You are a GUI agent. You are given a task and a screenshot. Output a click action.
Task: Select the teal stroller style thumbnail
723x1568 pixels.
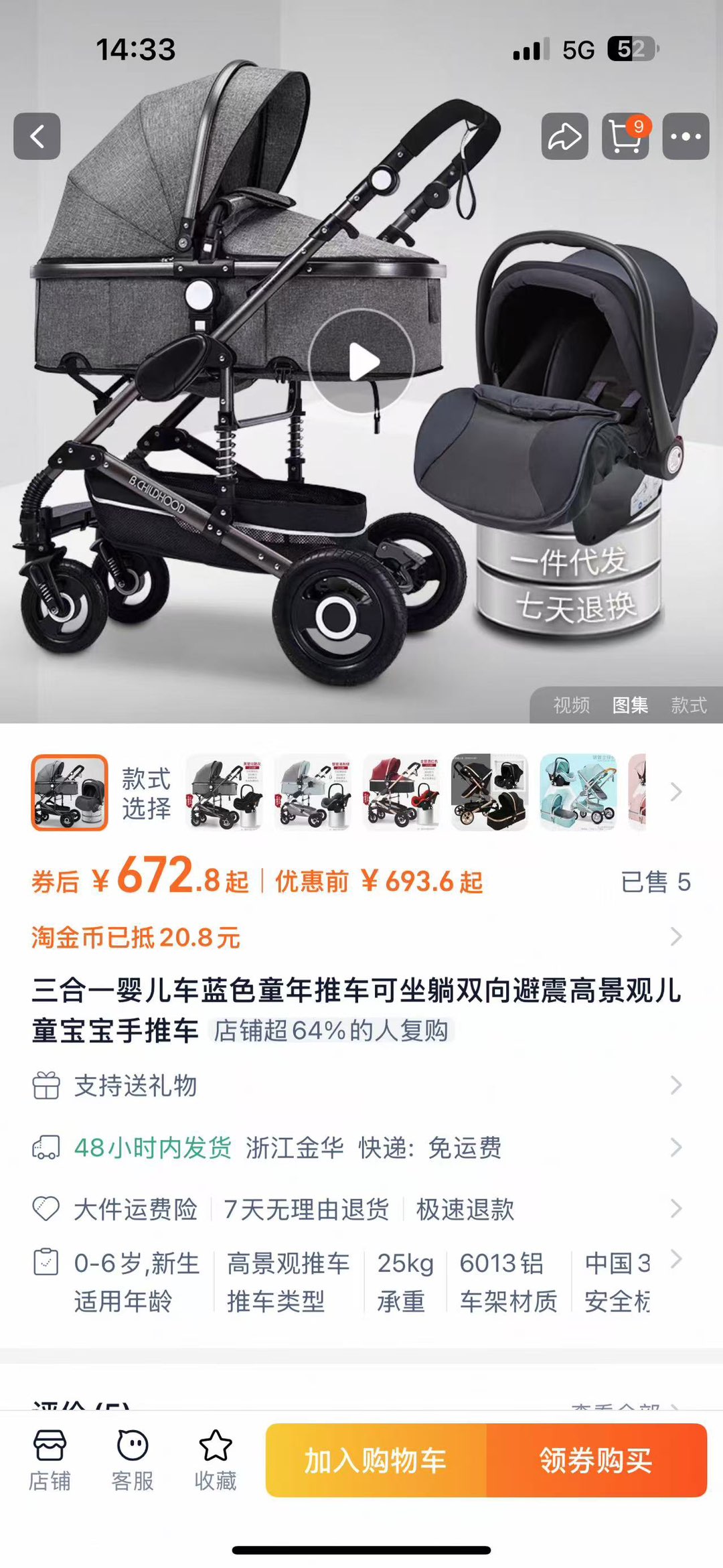[578, 792]
